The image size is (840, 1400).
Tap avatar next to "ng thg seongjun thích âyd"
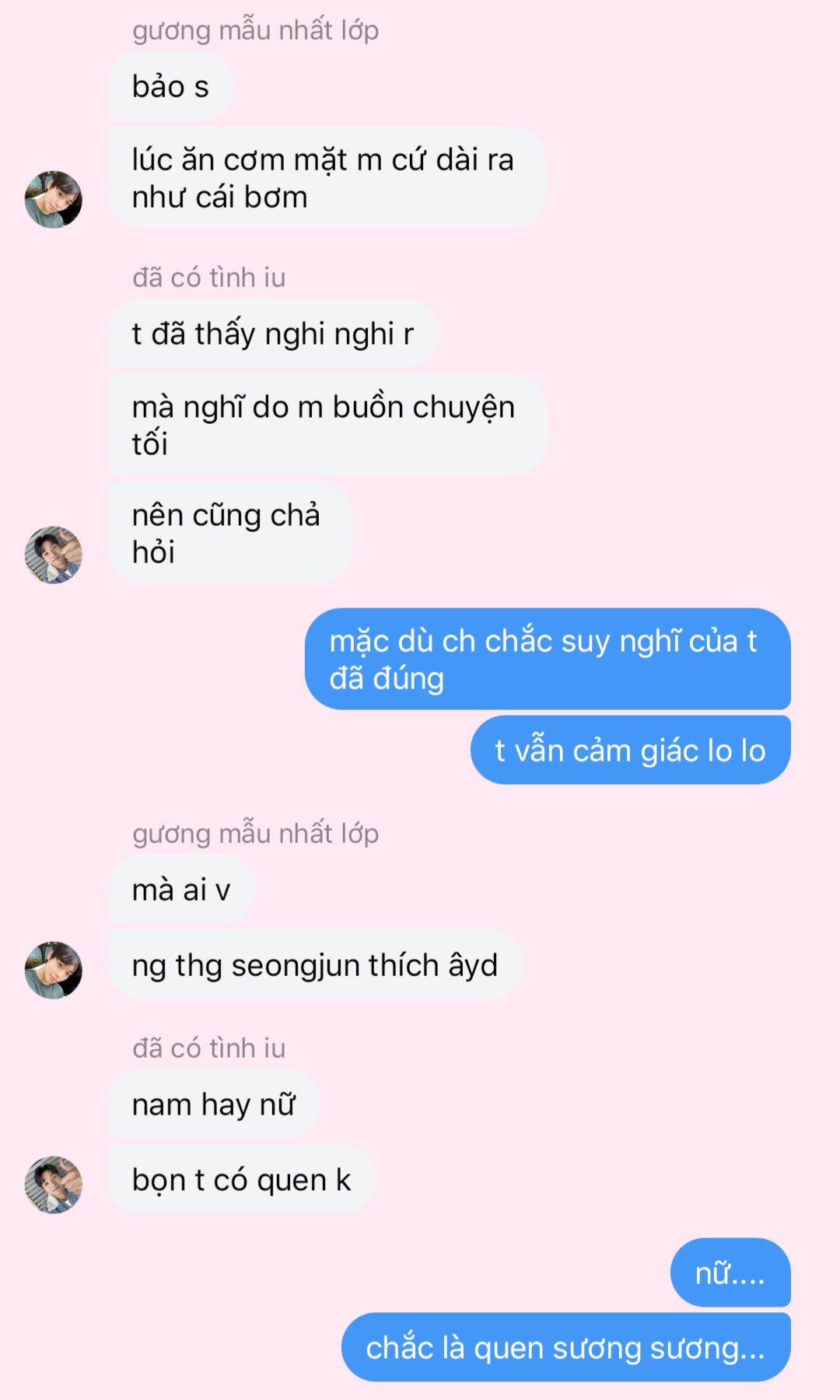pyautogui.click(x=54, y=970)
